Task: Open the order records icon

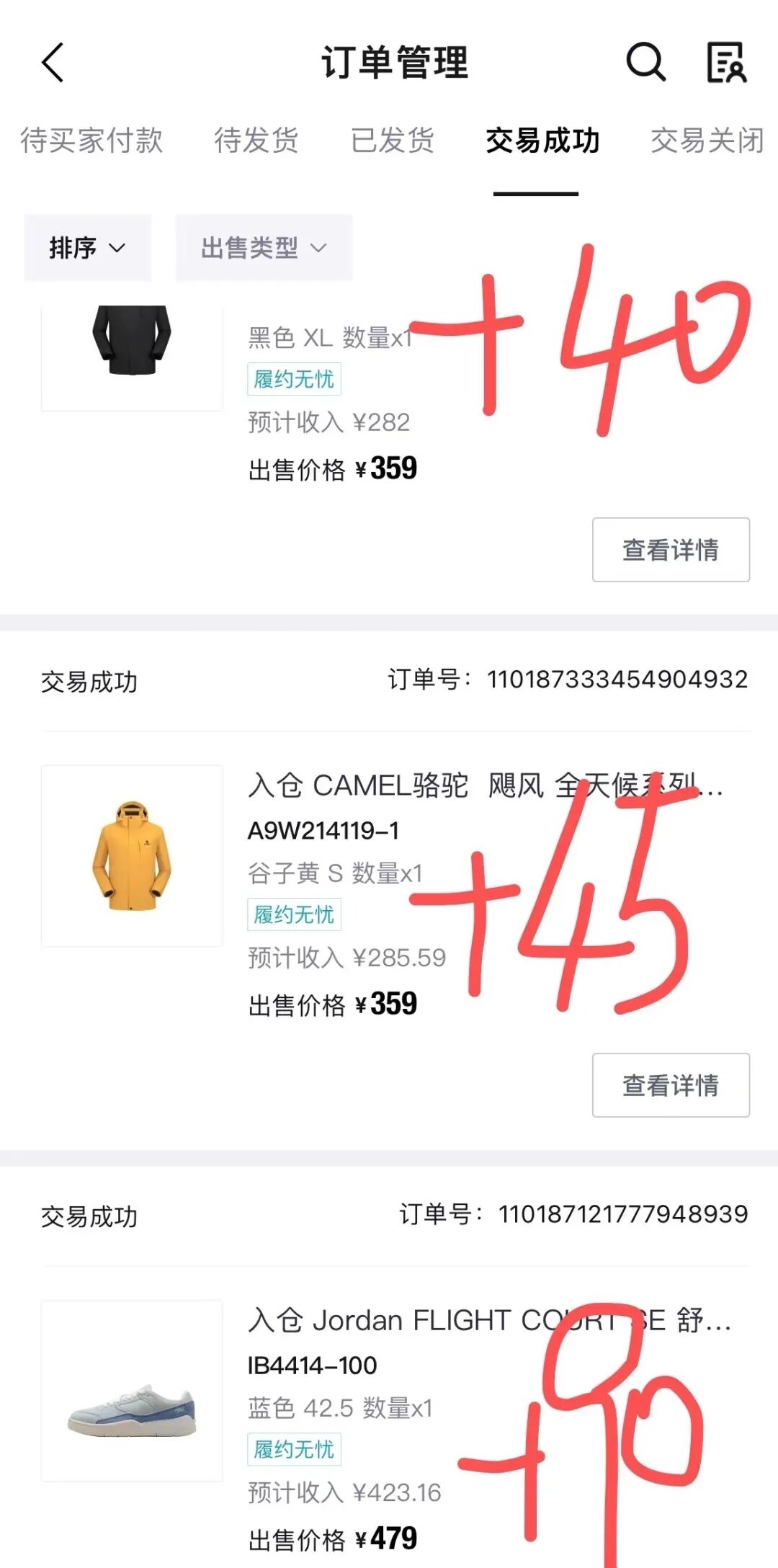Action: [725, 62]
